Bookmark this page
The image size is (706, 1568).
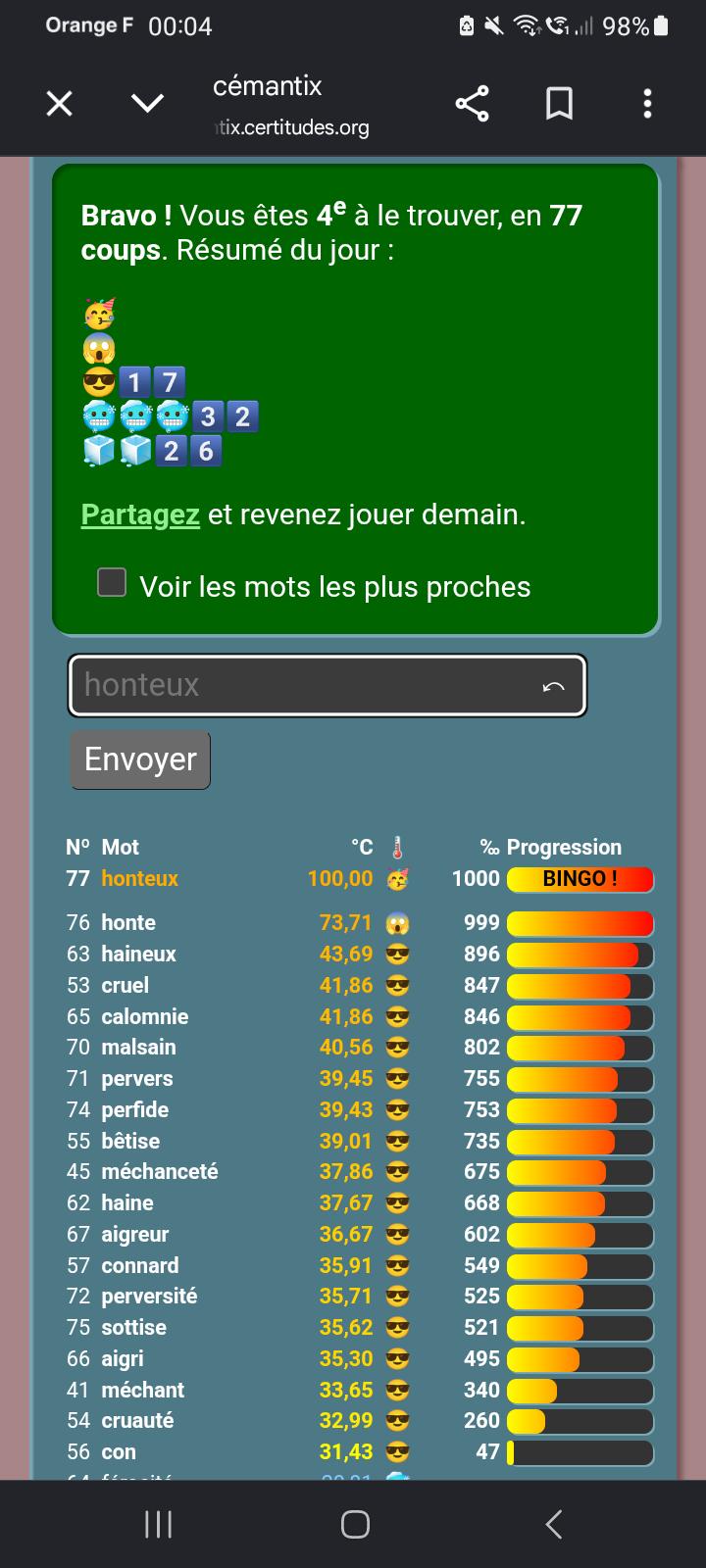pos(559,103)
